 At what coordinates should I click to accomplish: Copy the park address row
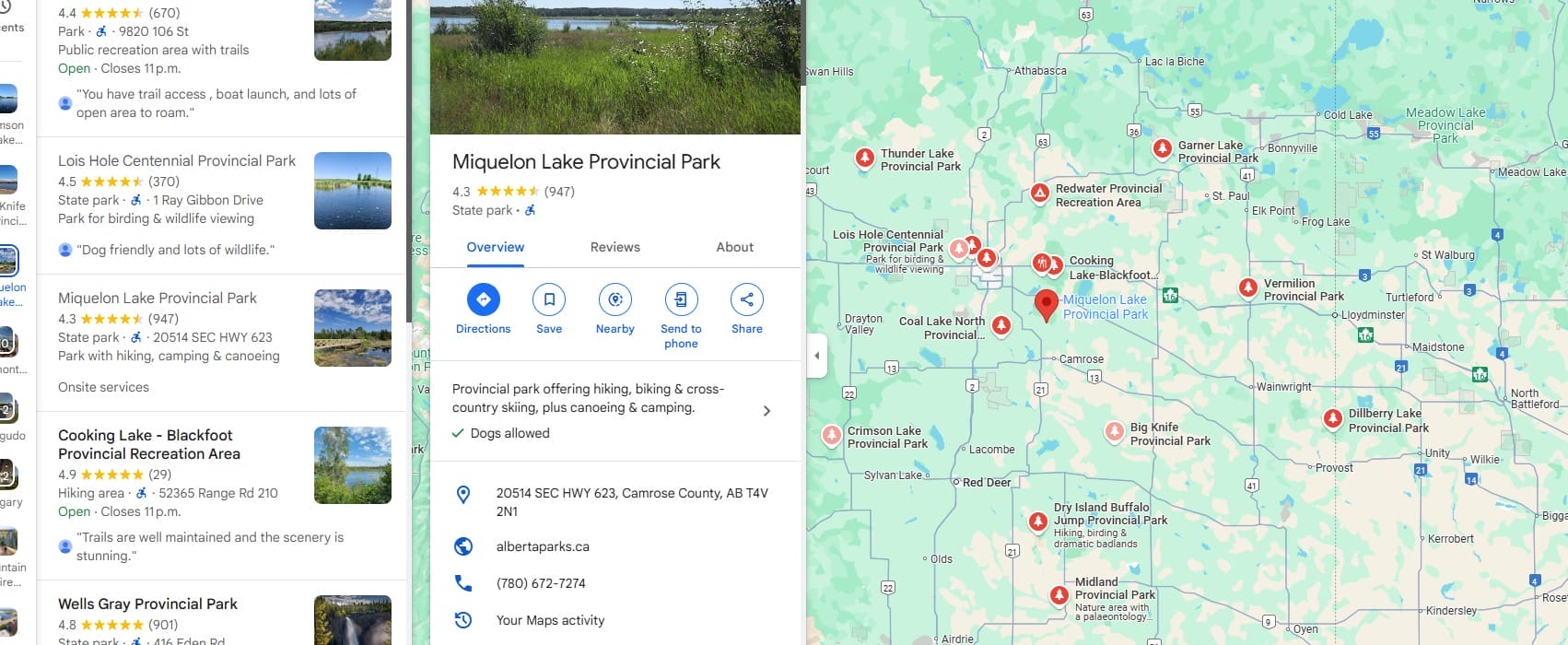pos(631,502)
